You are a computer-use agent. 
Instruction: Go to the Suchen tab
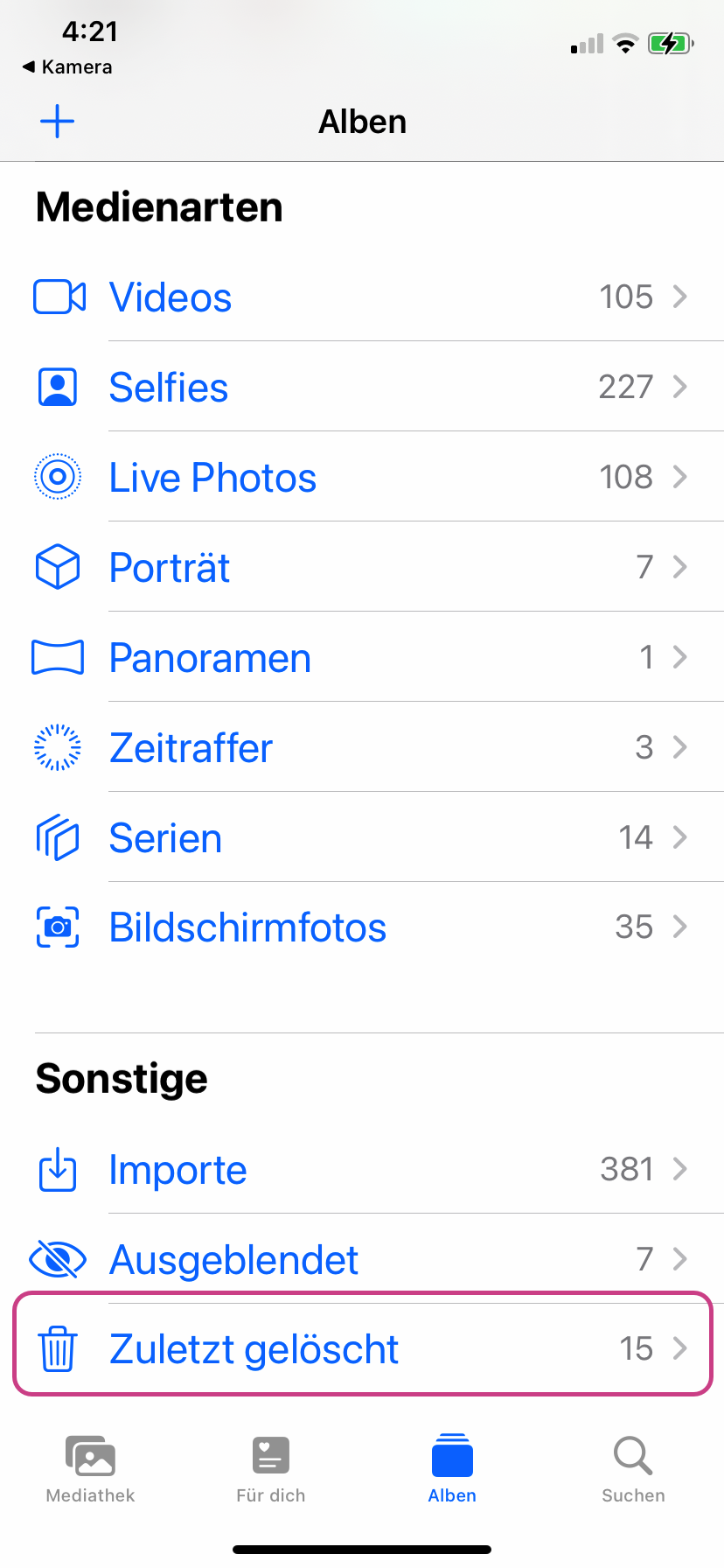[x=633, y=1470]
